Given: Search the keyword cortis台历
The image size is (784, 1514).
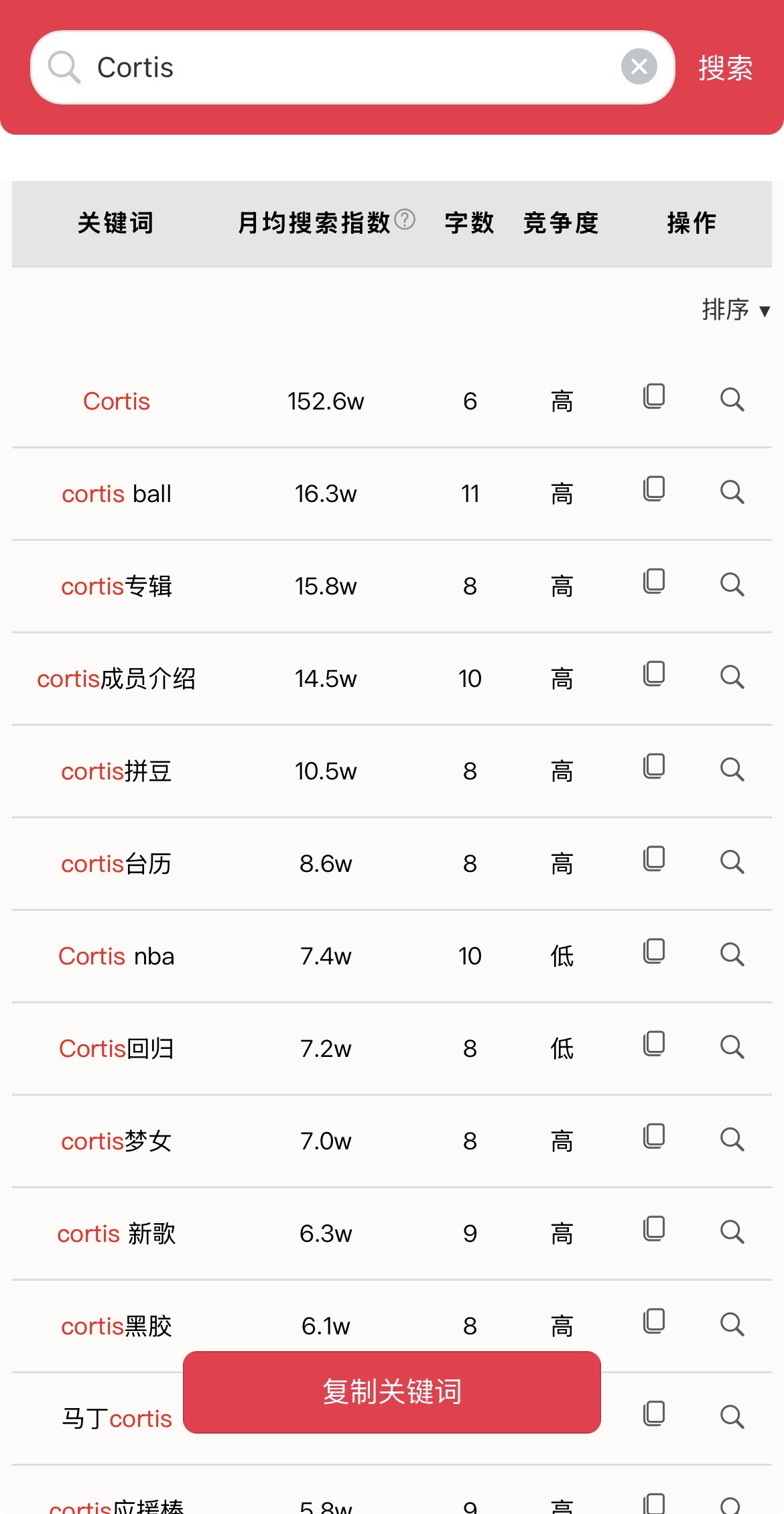Looking at the screenshot, I should [x=732, y=863].
